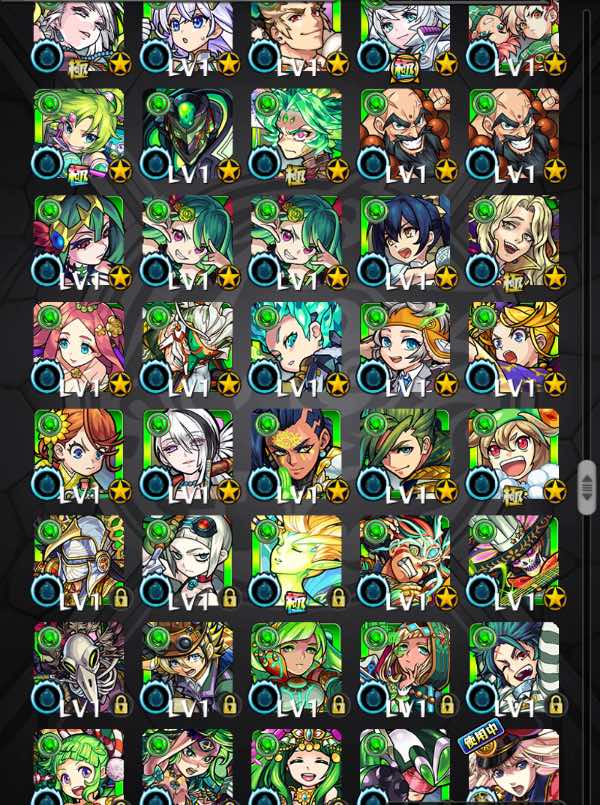The width and height of the screenshot is (600, 805).
Task: Select the orange-haired girl with sunflower
Action: (x=79, y=455)
